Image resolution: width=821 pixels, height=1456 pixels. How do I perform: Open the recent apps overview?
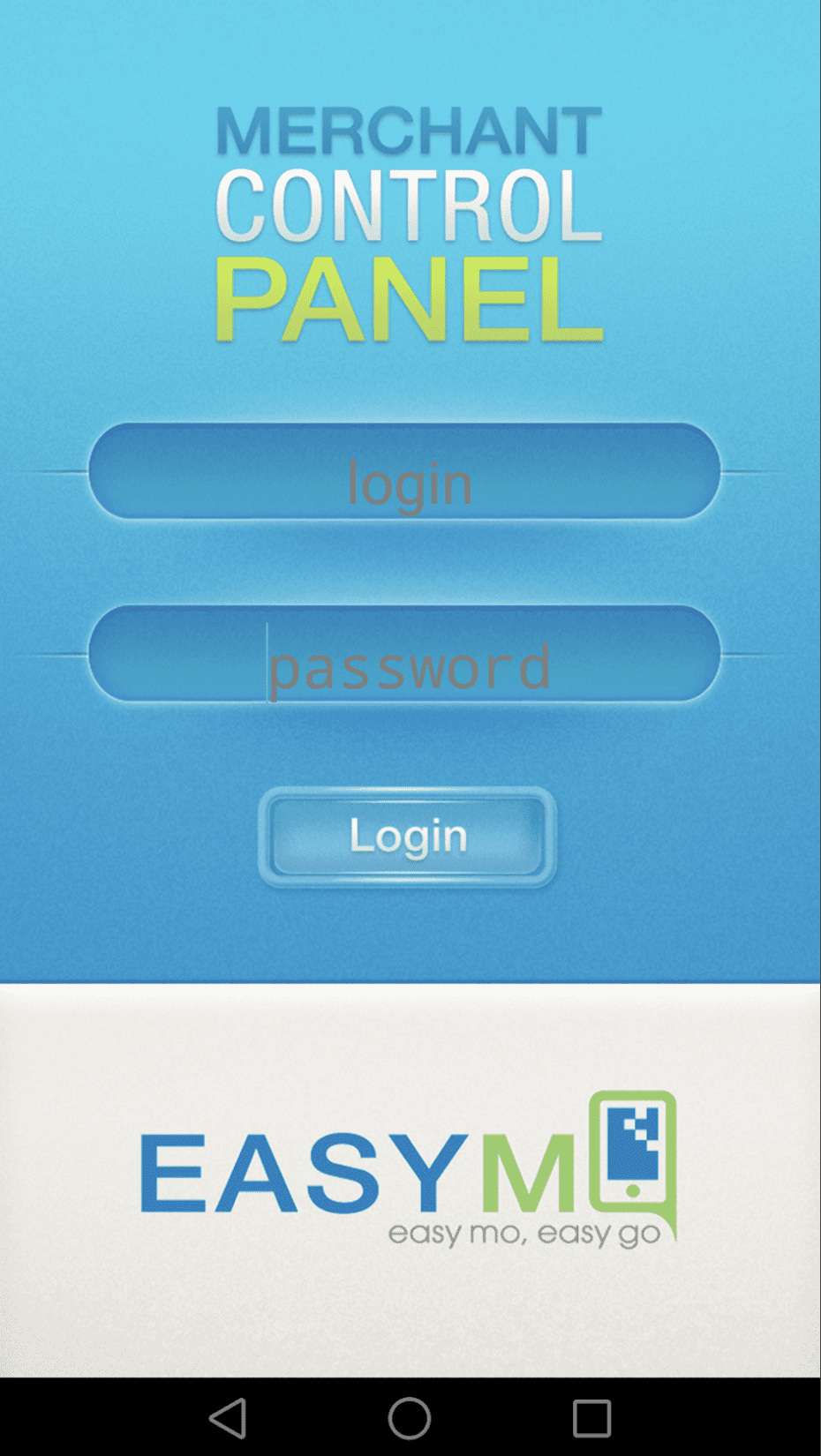coord(591,1418)
